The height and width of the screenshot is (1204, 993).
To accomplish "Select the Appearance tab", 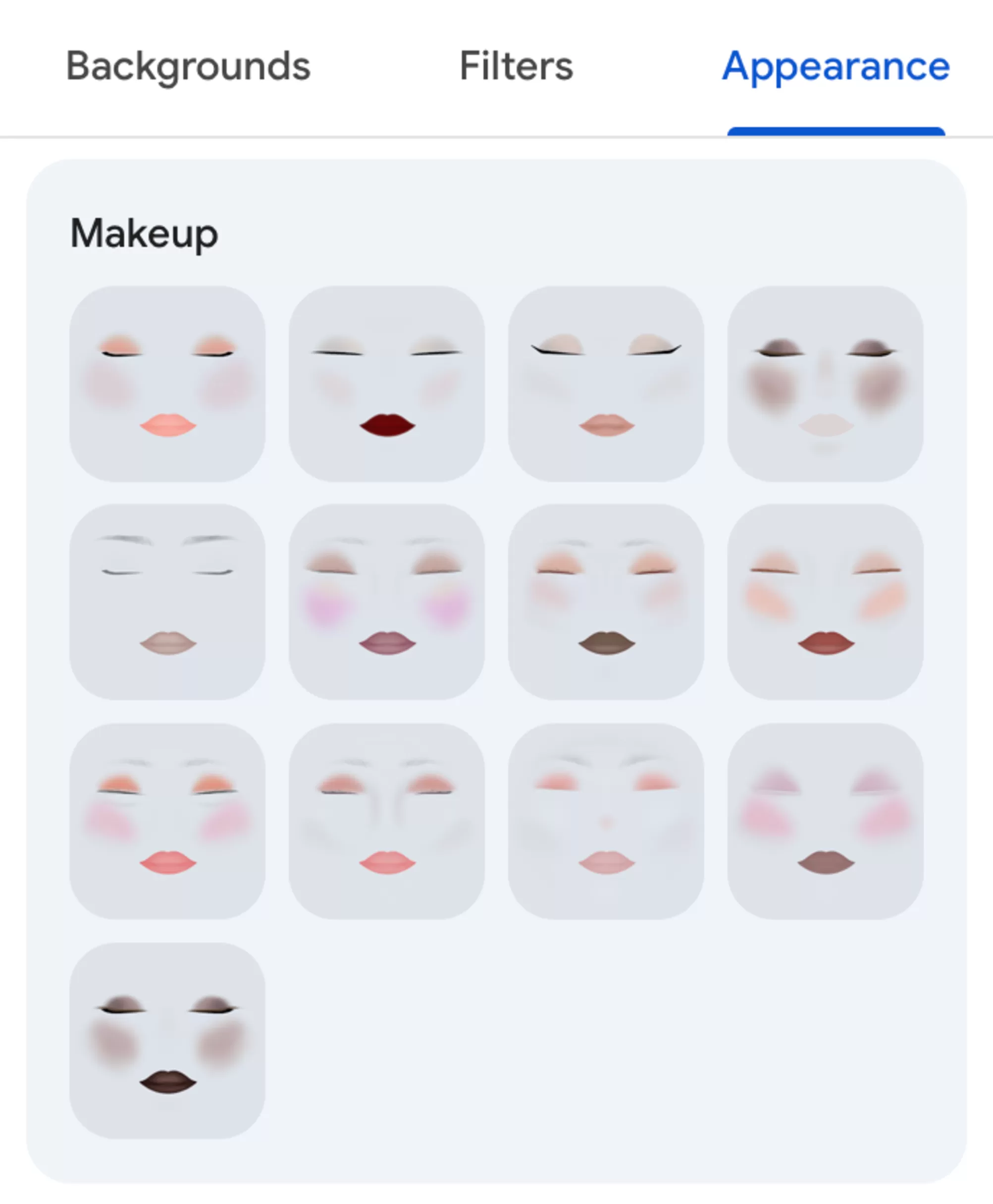I will (836, 66).
